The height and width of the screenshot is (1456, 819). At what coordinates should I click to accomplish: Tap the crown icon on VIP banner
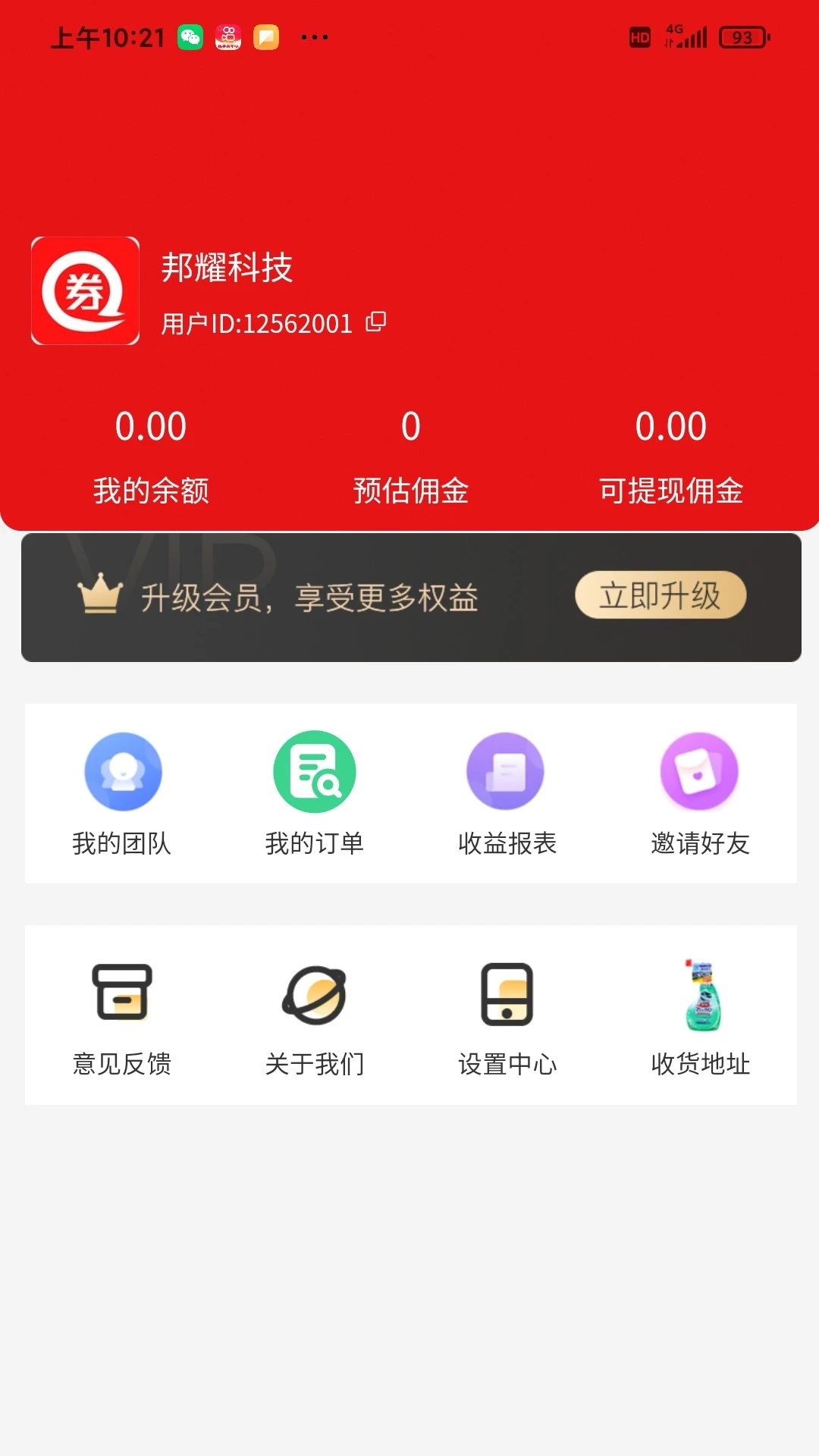(x=102, y=595)
